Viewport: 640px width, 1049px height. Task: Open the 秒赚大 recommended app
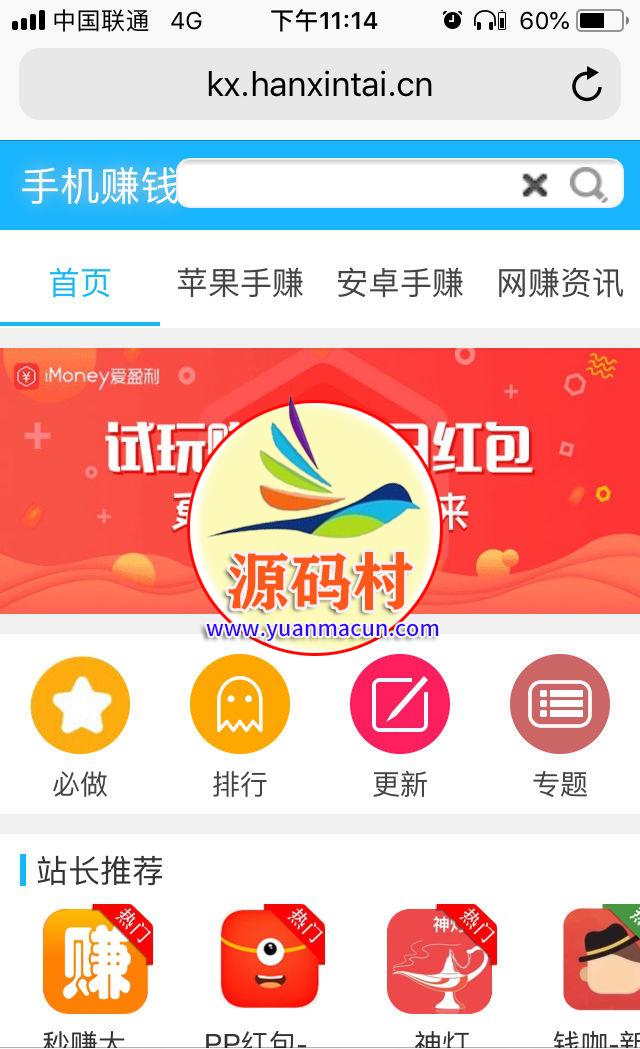click(95, 961)
